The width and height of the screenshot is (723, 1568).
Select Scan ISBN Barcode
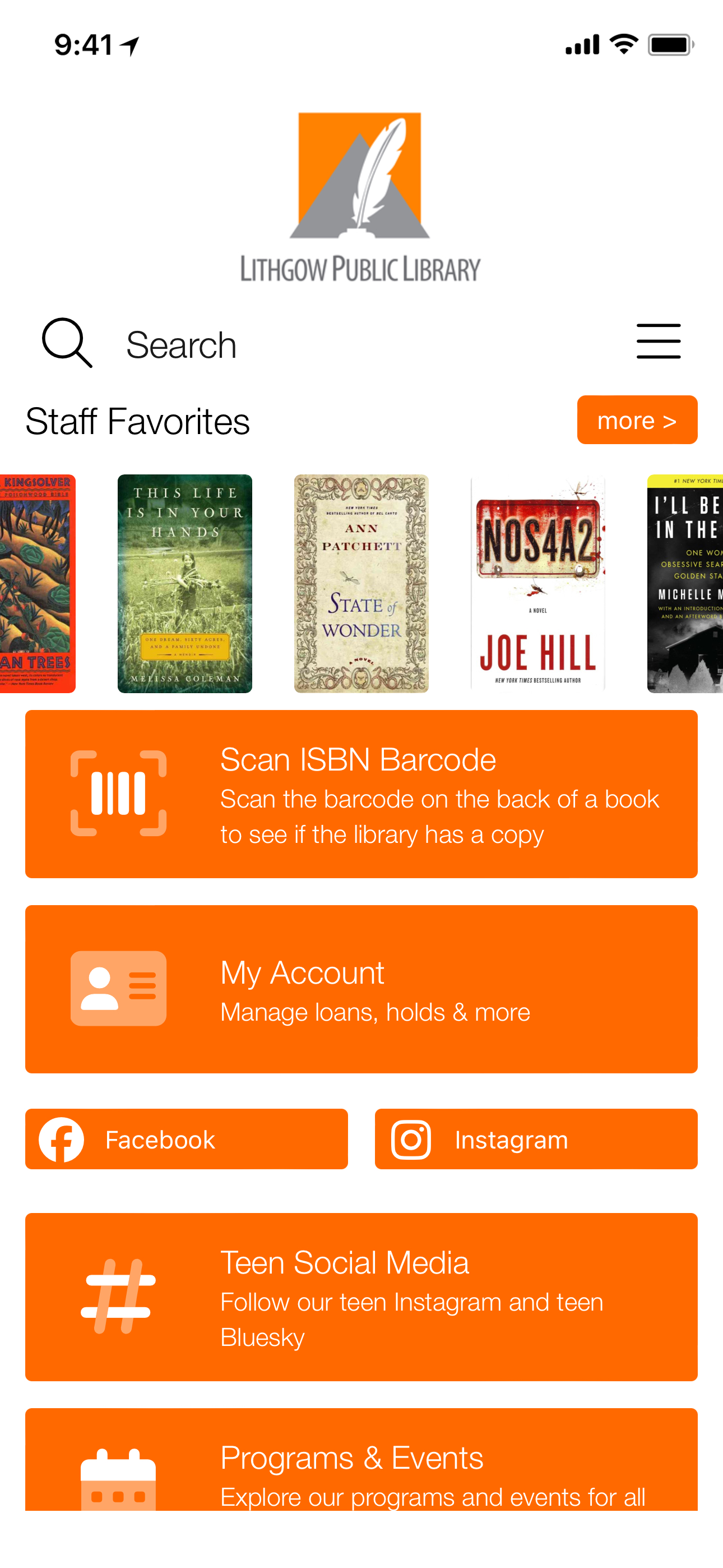pos(361,794)
